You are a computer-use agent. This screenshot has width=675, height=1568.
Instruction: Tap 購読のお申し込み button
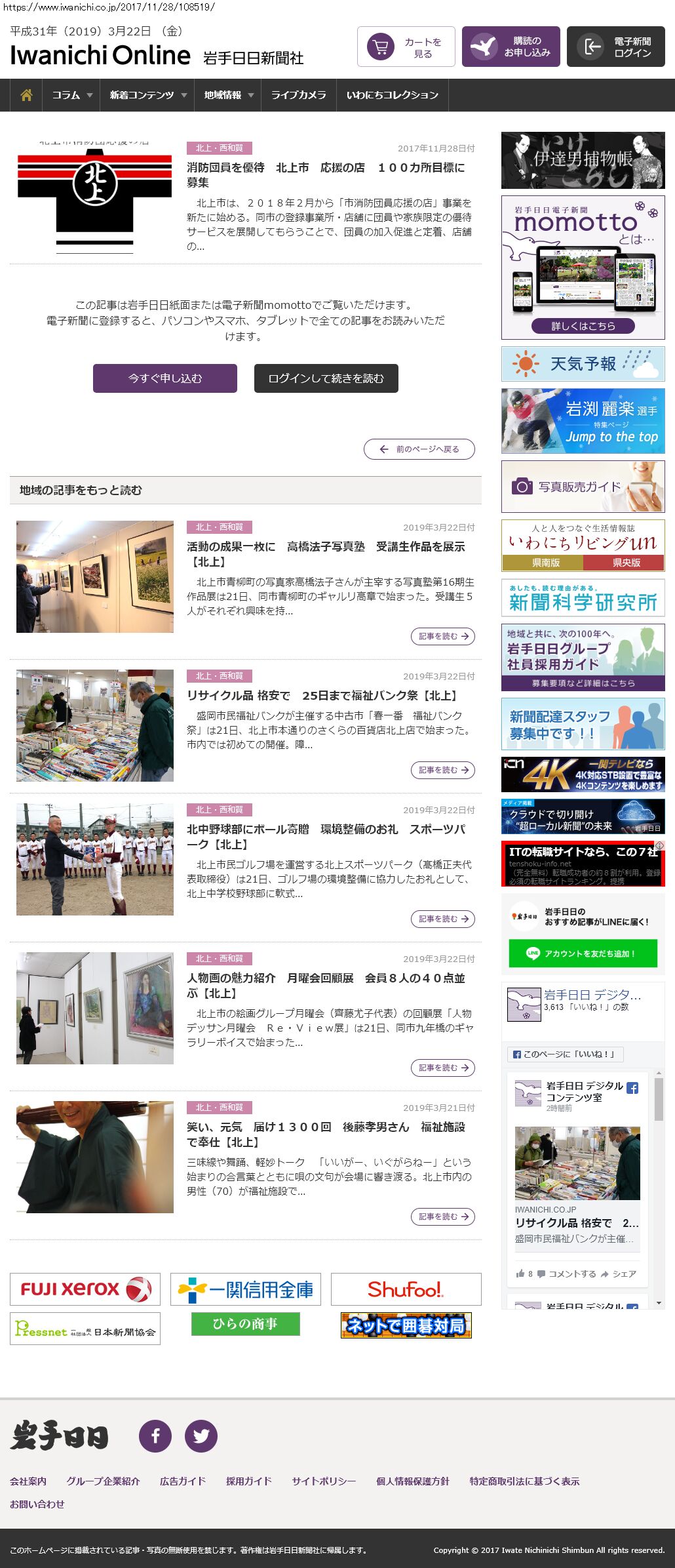[x=511, y=47]
